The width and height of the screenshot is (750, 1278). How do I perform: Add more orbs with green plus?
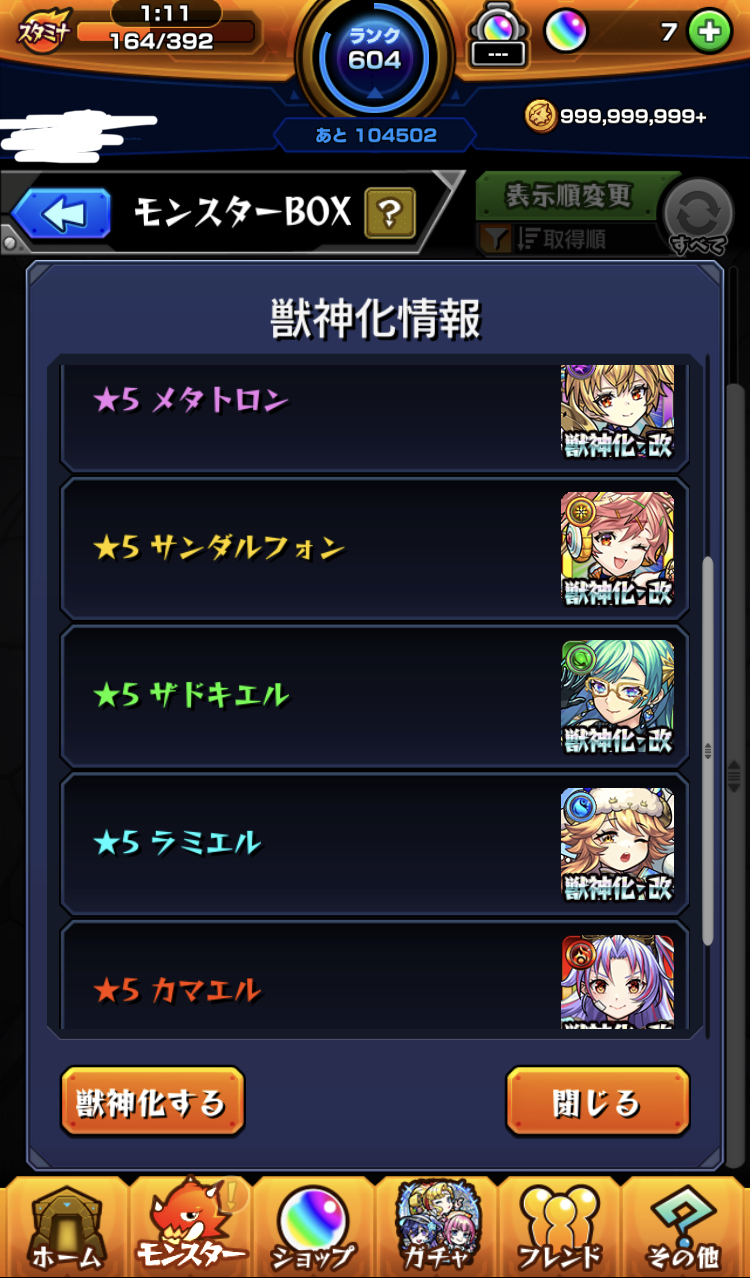click(x=709, y=32)
